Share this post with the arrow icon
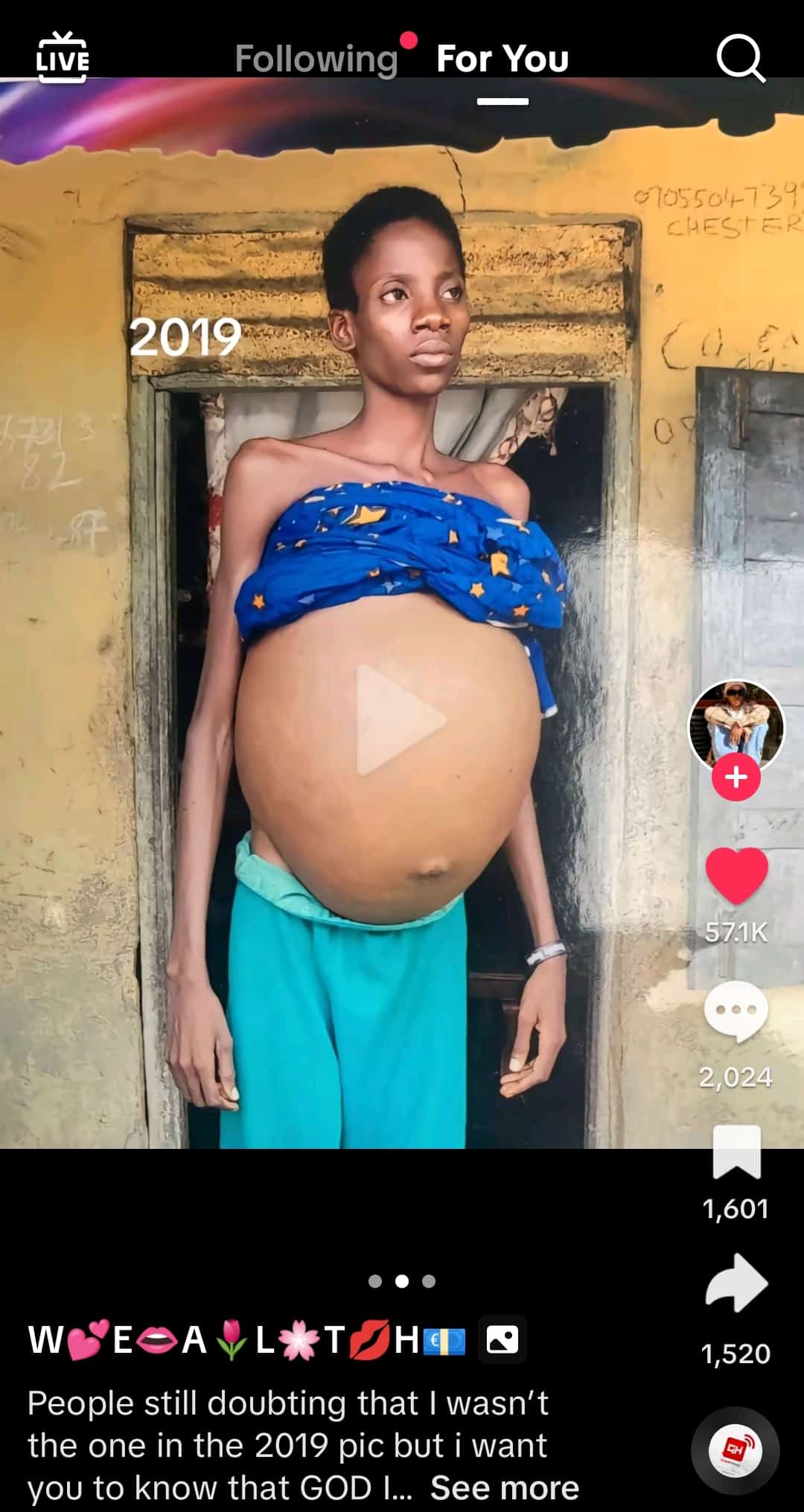804x1512 pixels. pos(736,1283)
